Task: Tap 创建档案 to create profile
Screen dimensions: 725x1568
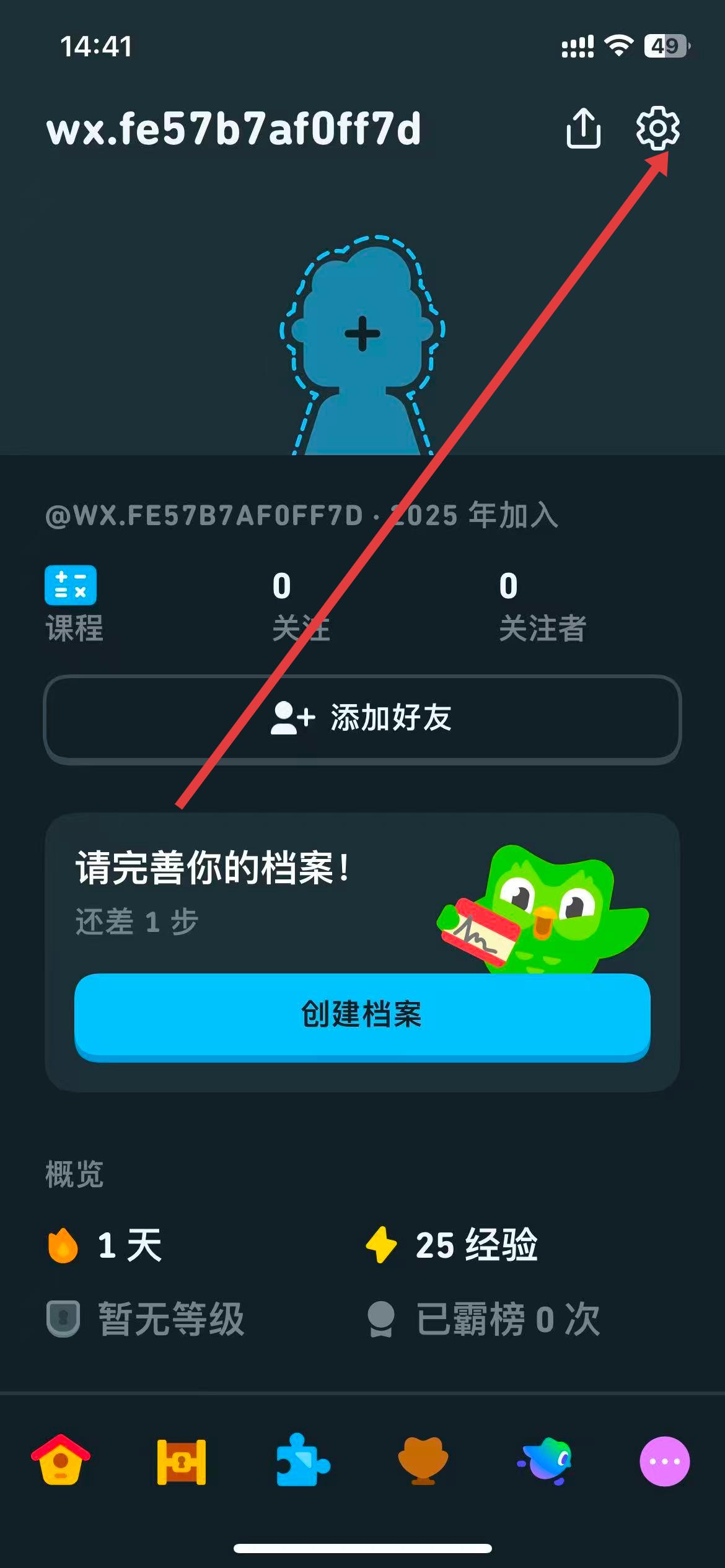Action: pos(362,1014)
